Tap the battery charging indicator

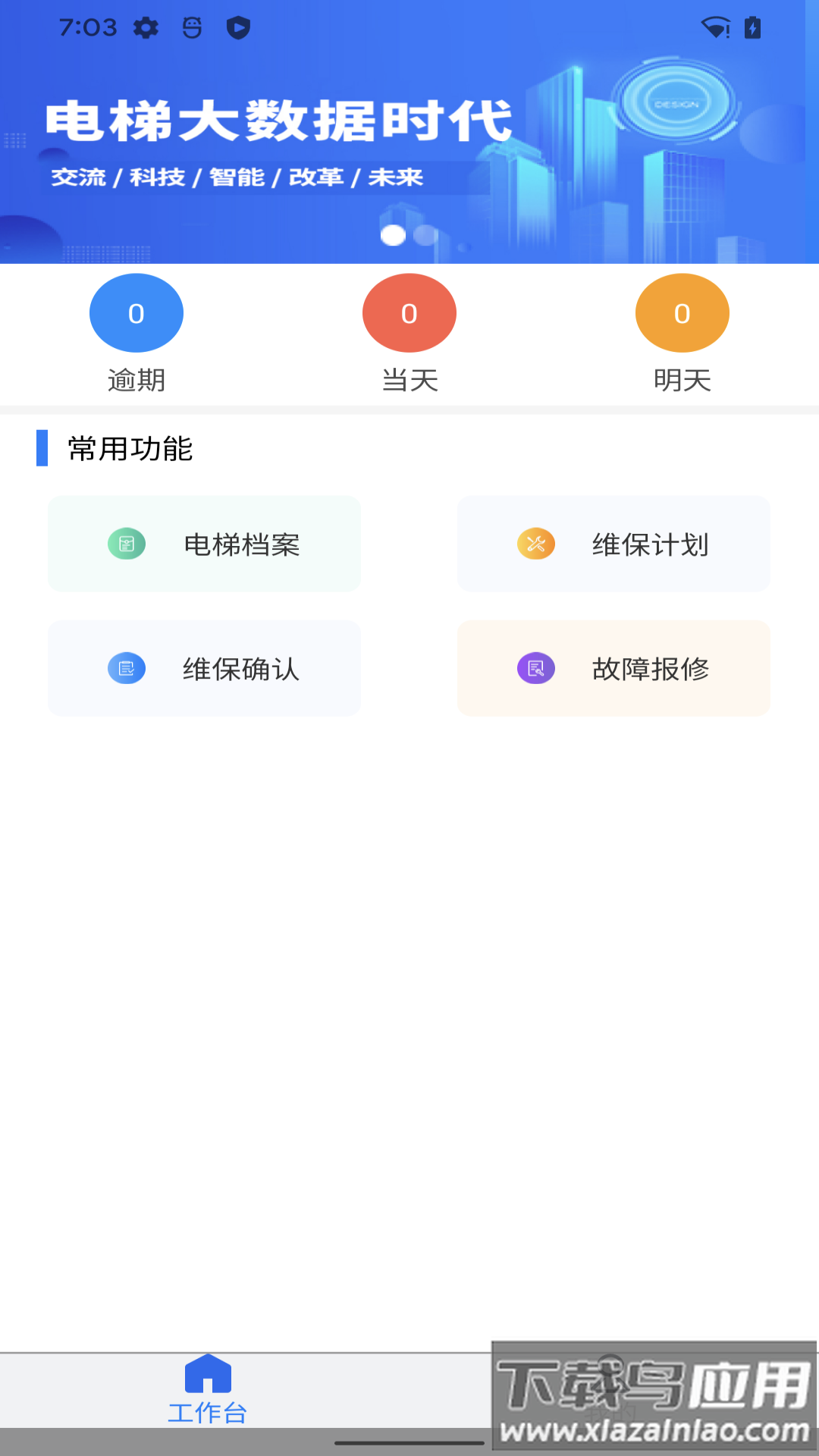pos(752,27)
